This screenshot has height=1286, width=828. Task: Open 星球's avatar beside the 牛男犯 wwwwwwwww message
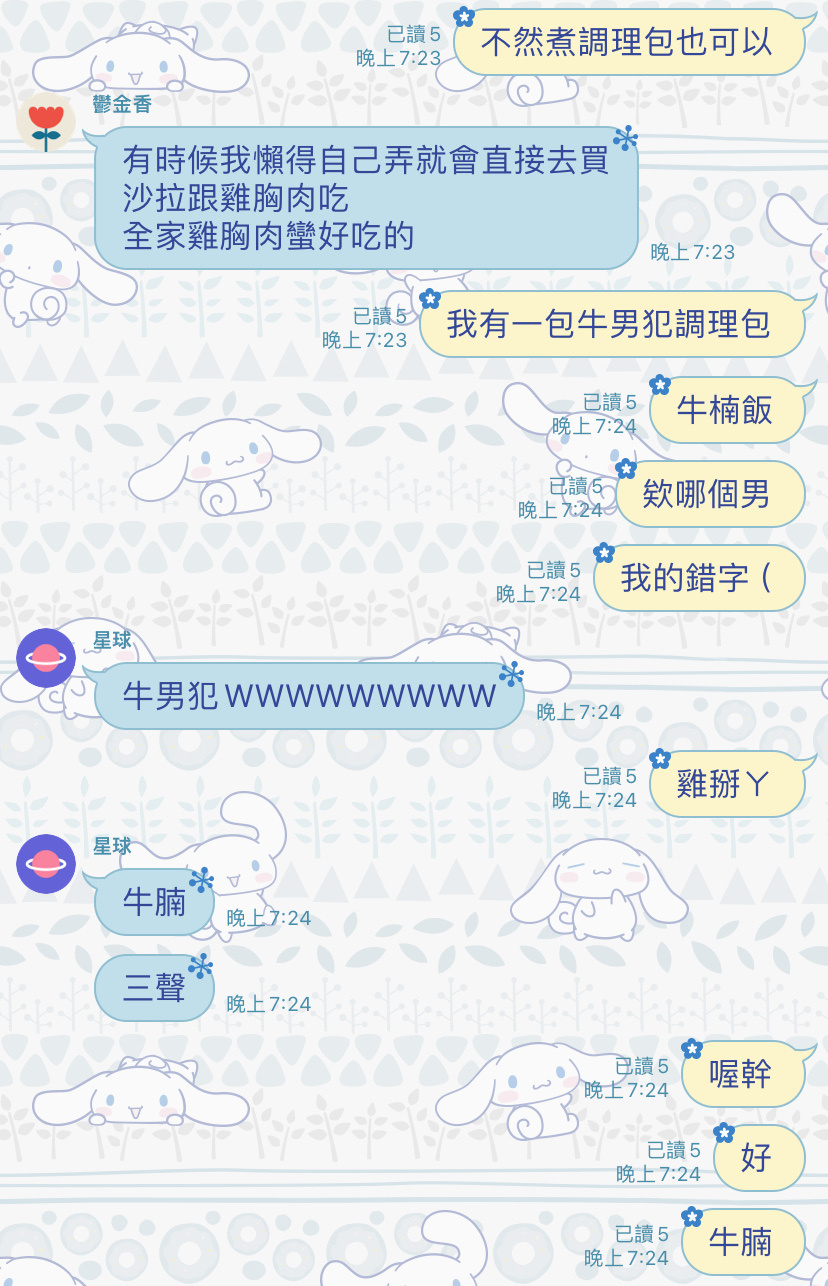pos(46,657)
